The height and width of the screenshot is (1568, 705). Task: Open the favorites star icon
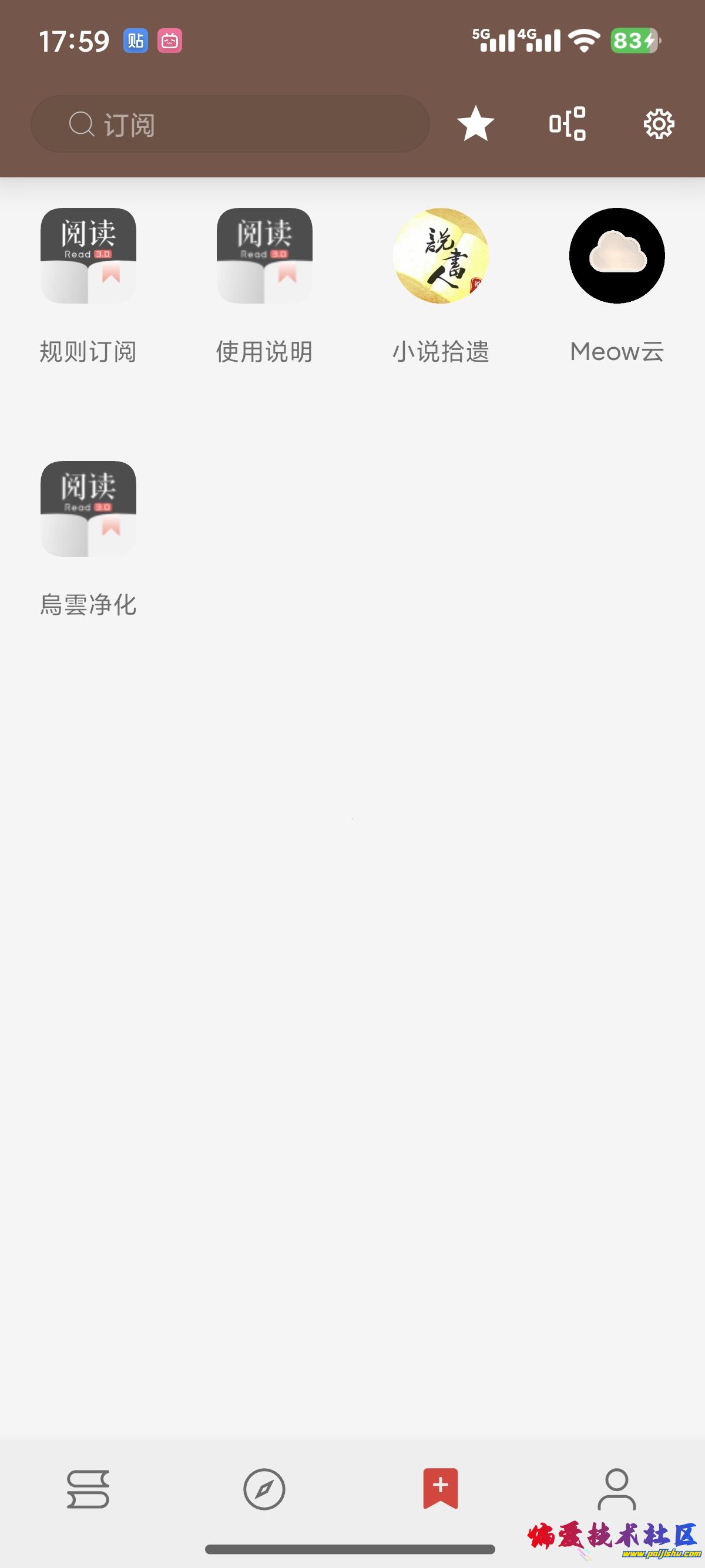[x=475, y=123]
